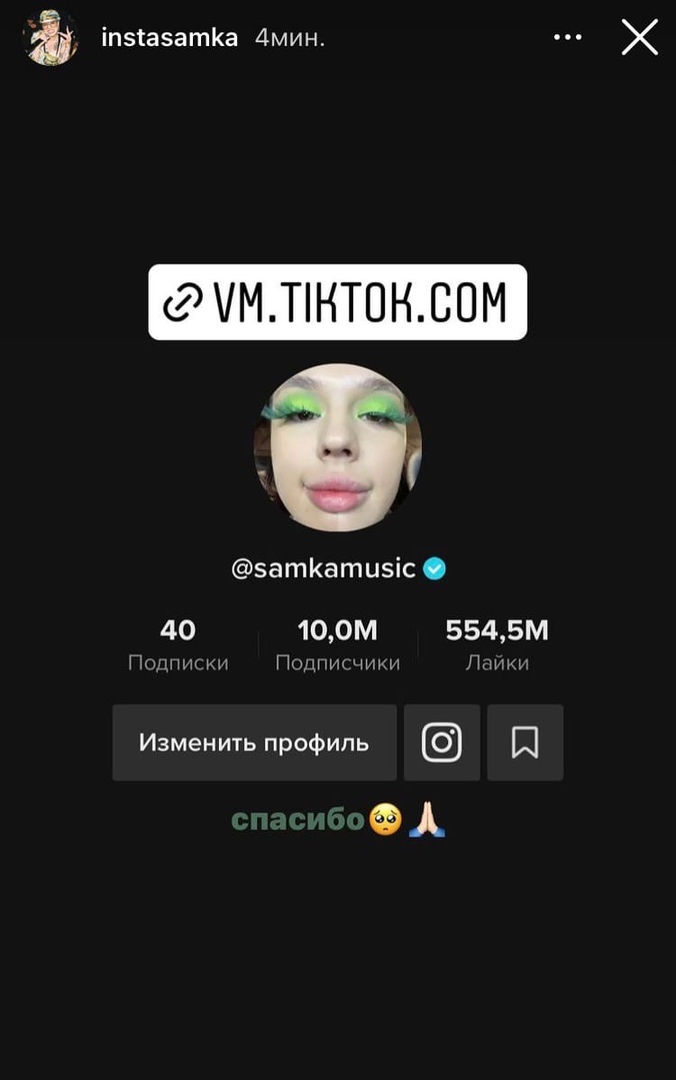This screenshot has width=676, height=1080.
Task: Open the vm.tiktok.com link sticker
Action: click(338, 302)
